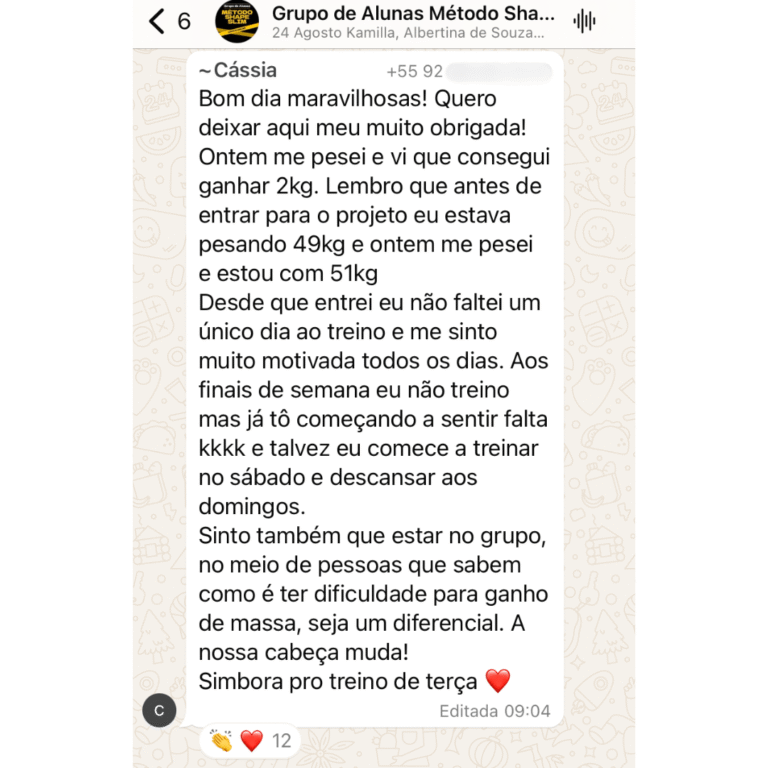This screenshot has width=768, height=768.
Task: Open Cássia's avatar next to the message
Action: pos(159,710)
